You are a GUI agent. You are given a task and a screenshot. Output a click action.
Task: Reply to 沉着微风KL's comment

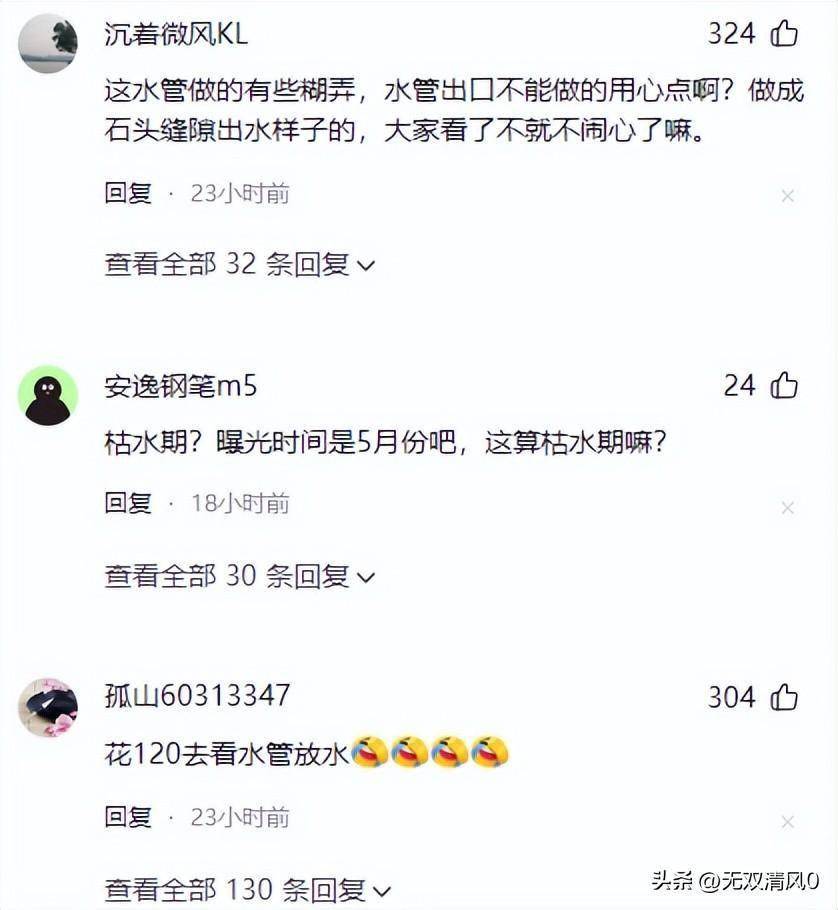[x=128, y=193]
